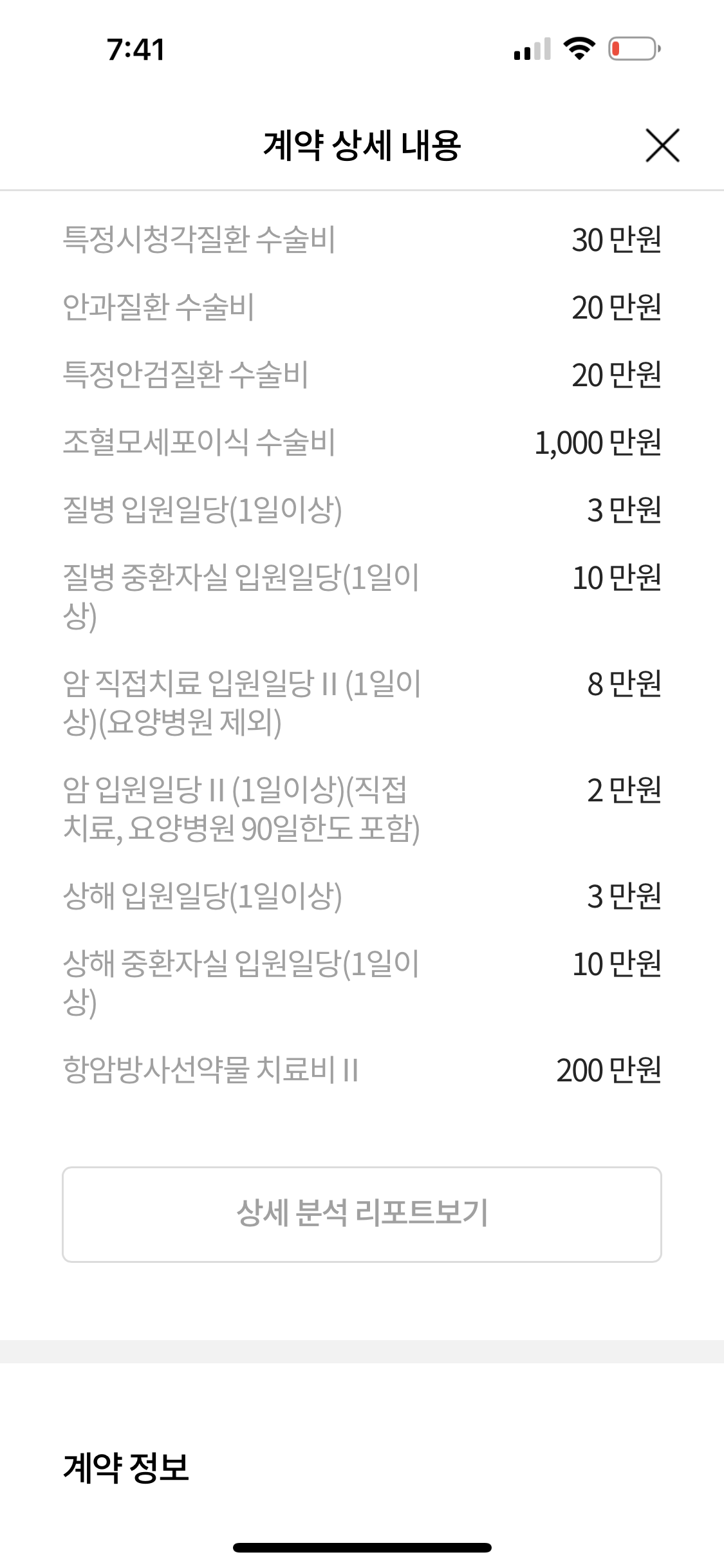Open 상세 분석 리포트보기 report
The width and height of the screenshot is (724, 1568).
[x=362, y=1214]
